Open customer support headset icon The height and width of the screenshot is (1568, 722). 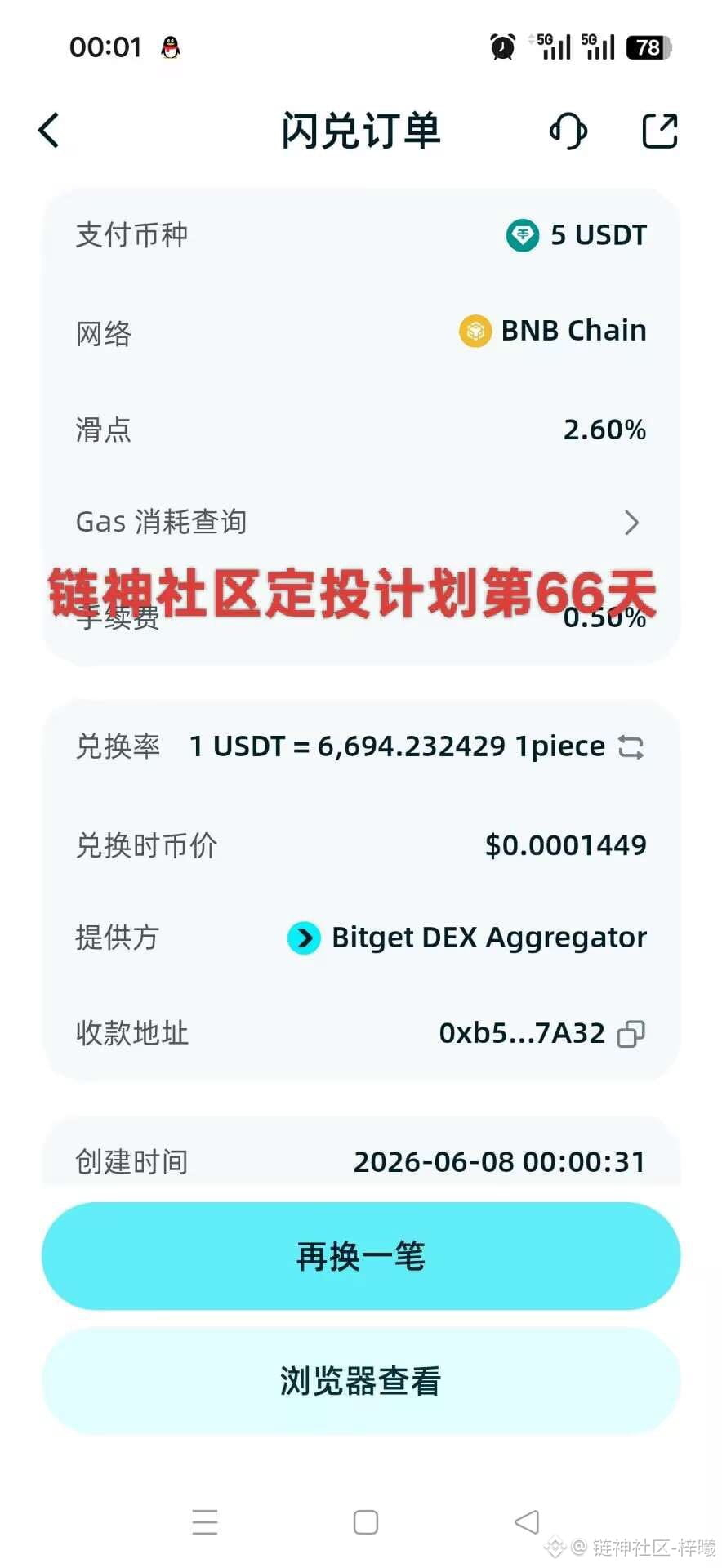click(568, 131)
